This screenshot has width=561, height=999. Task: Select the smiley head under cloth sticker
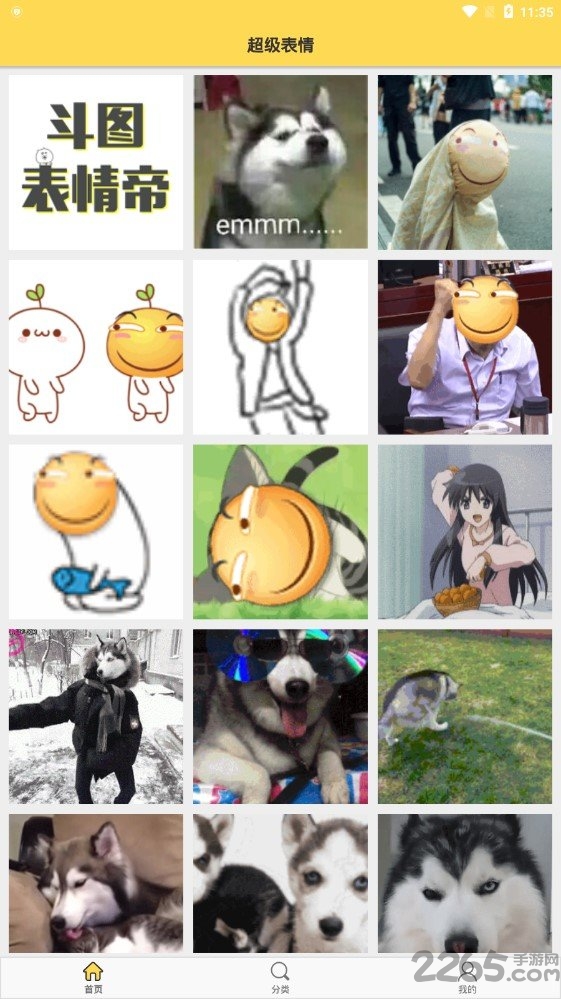pyautogui.click(x=465, y=162)
